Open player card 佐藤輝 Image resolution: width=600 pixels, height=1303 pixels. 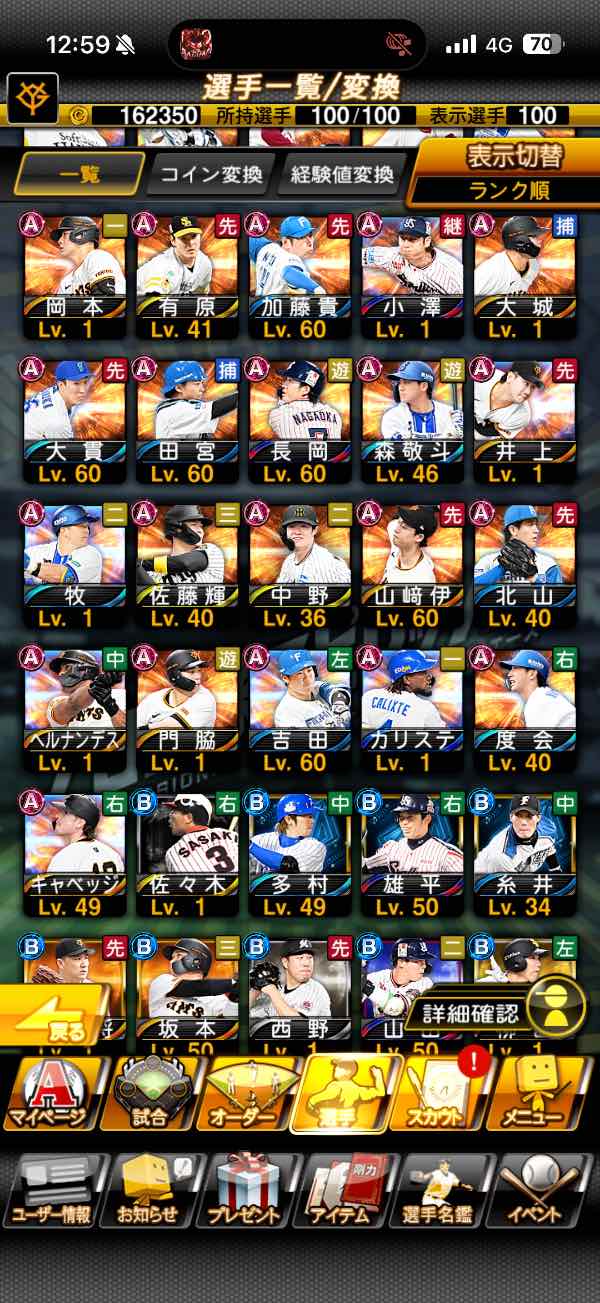click(x=188, y=566)
